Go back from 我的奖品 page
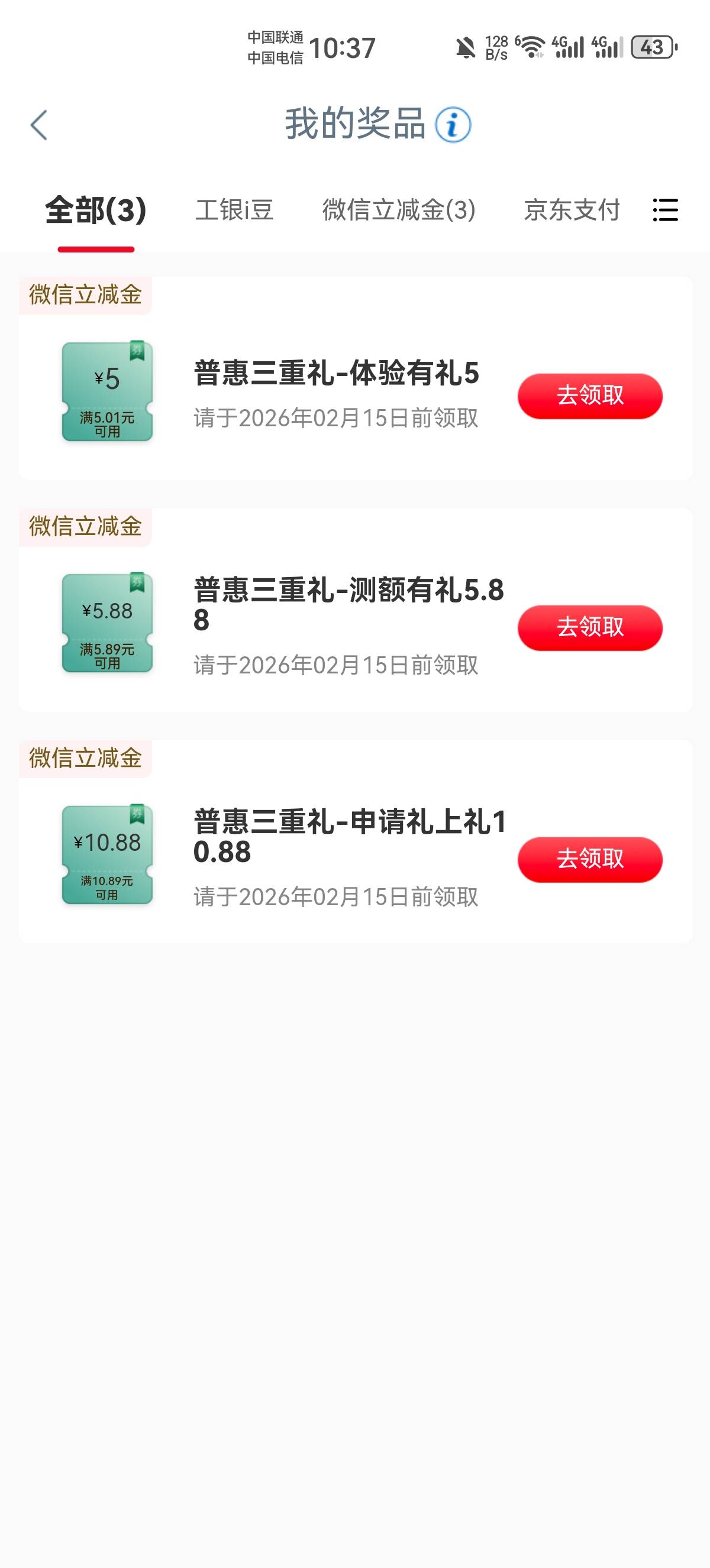 [39, 125]
